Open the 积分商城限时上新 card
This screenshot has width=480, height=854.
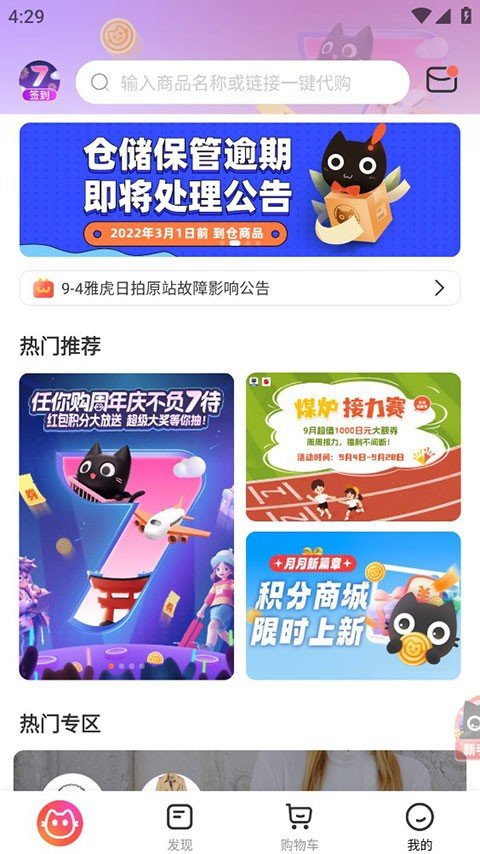coord(353,606)
